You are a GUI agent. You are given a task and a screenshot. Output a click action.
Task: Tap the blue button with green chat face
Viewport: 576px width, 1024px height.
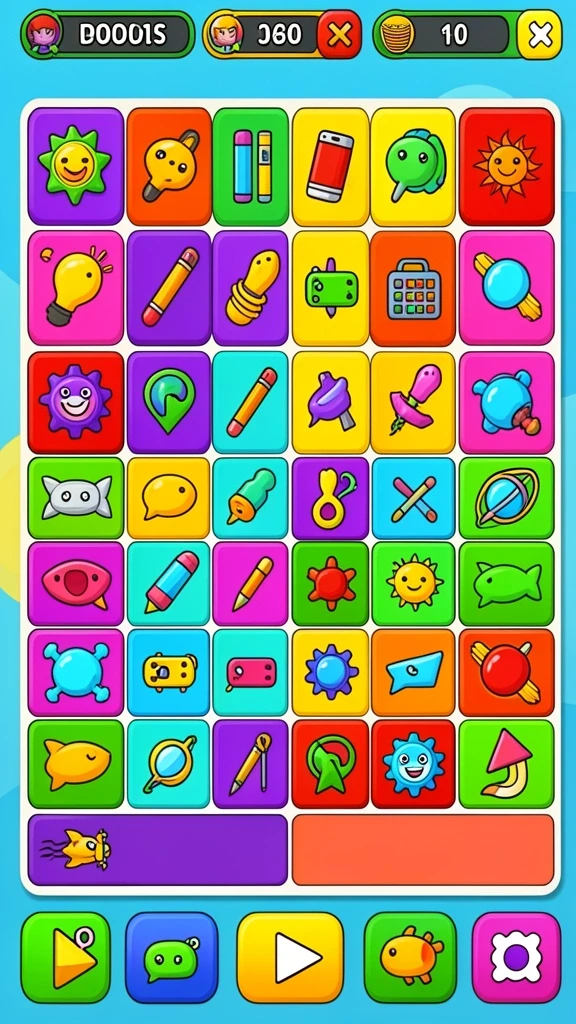[x=171, y=957]
